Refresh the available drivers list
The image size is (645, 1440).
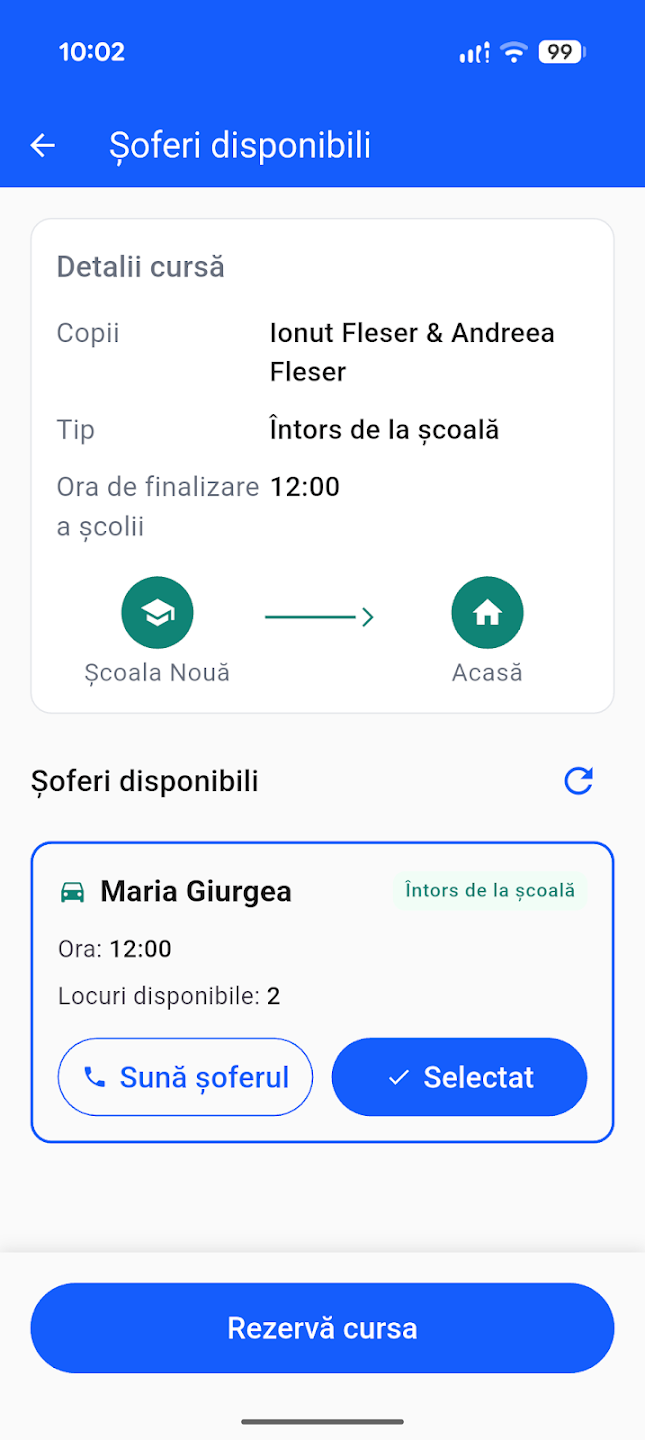coord(578,781)
